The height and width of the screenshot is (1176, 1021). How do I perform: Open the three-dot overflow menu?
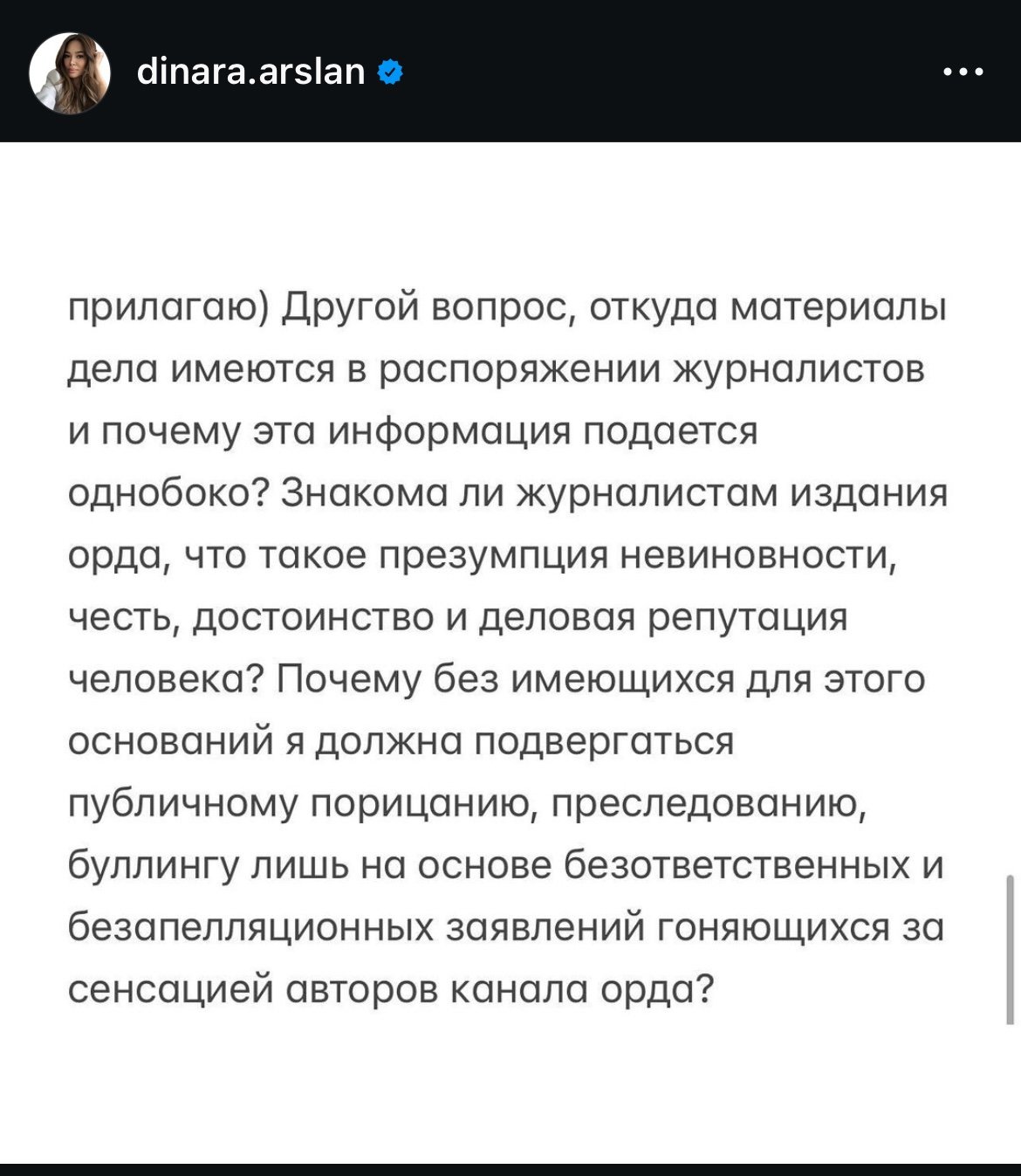tap(963, 72)
